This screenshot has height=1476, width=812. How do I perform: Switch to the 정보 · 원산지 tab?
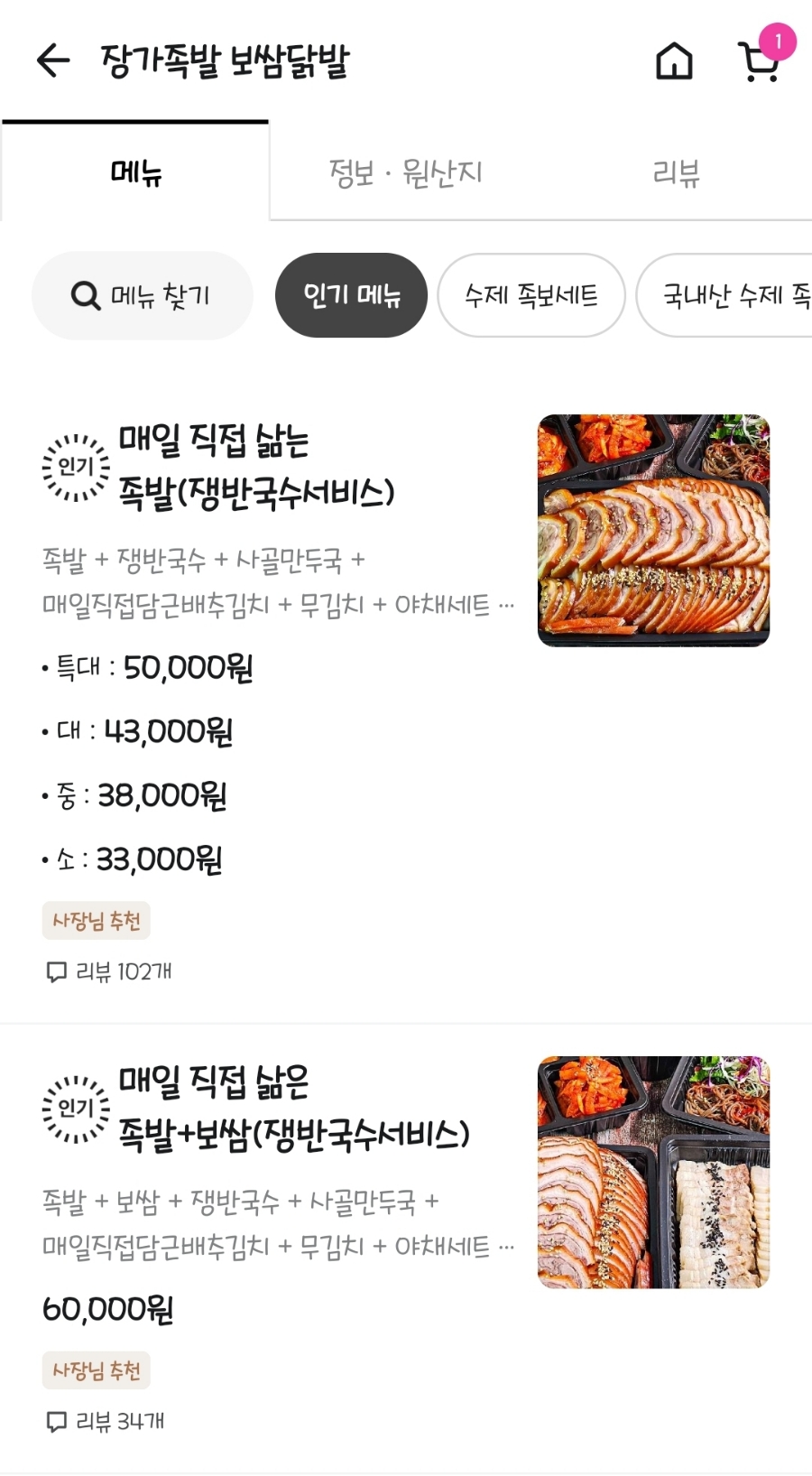[405, 172]
